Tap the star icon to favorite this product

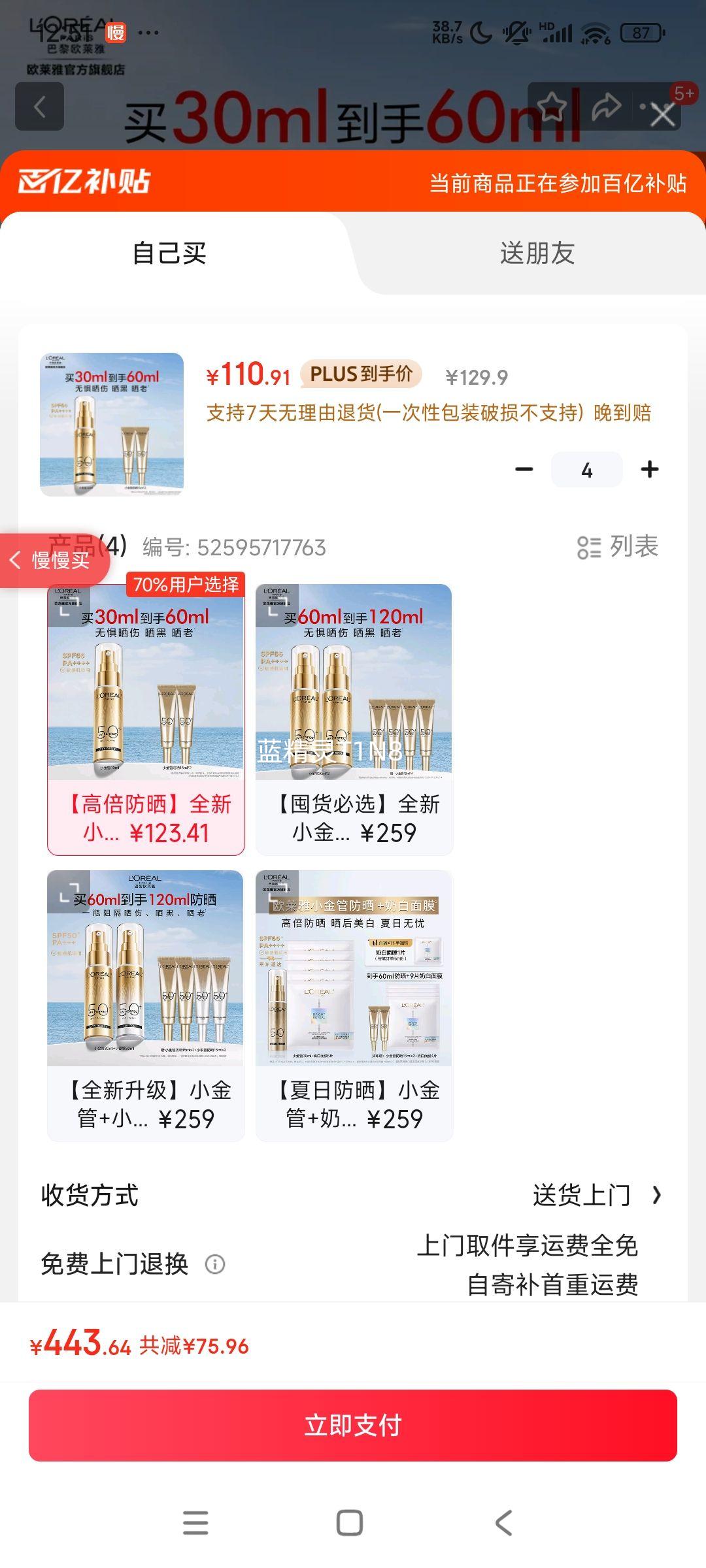551,106
